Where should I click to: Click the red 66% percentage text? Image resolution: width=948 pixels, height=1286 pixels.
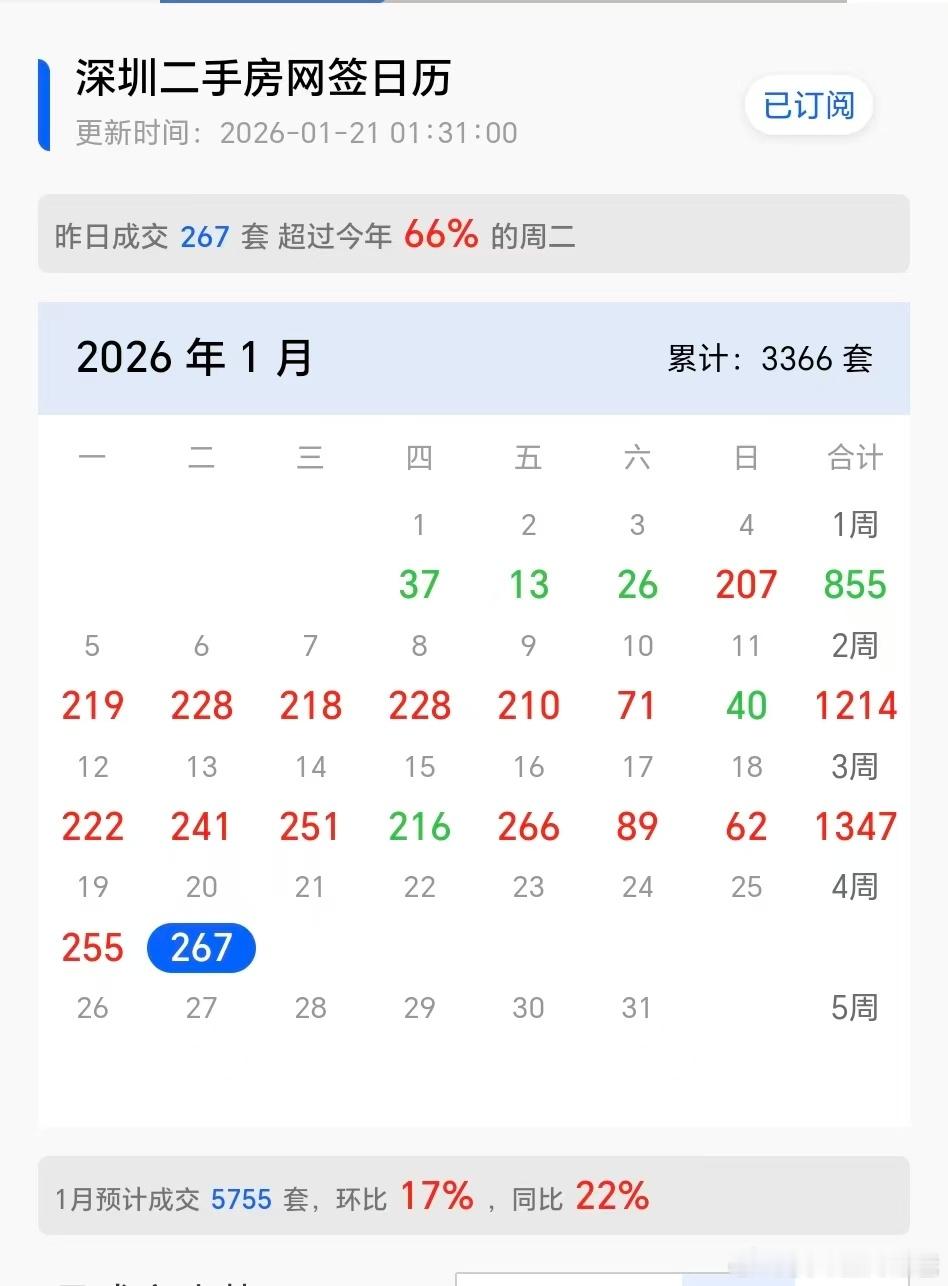tap(440, 235)
